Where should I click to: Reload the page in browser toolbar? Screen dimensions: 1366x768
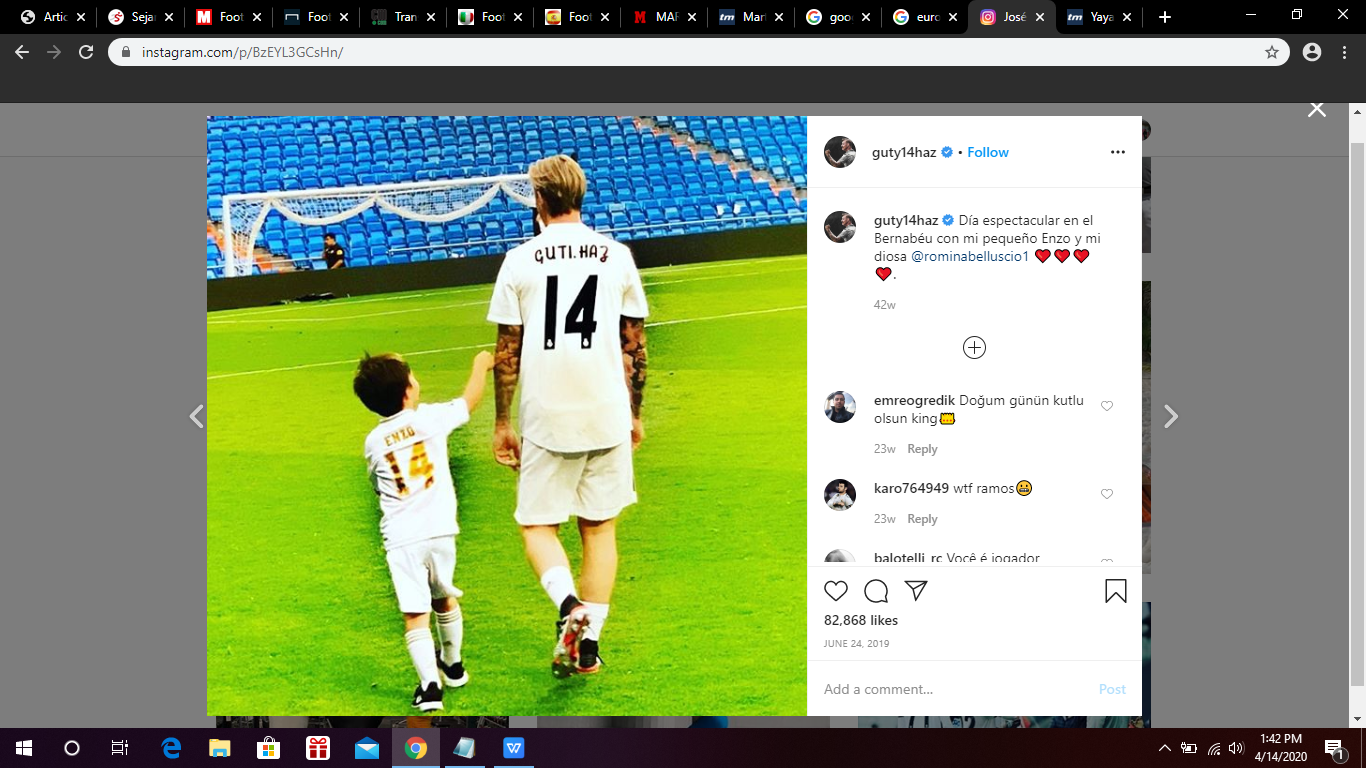tap(86, 52)
